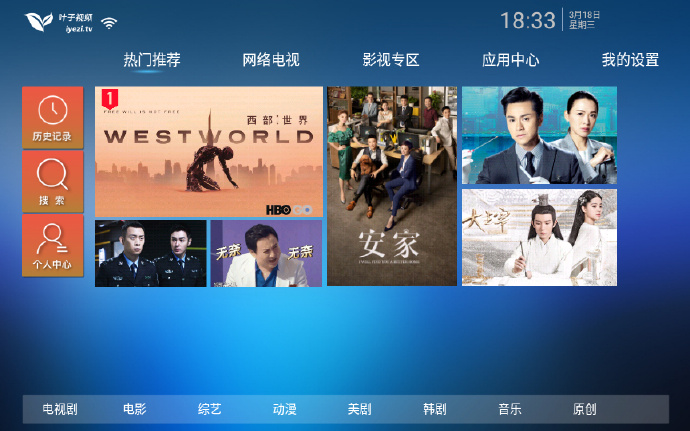Open the 动漫 category
The width and height of the screenshot is (690, 431).
coord(285,409)
